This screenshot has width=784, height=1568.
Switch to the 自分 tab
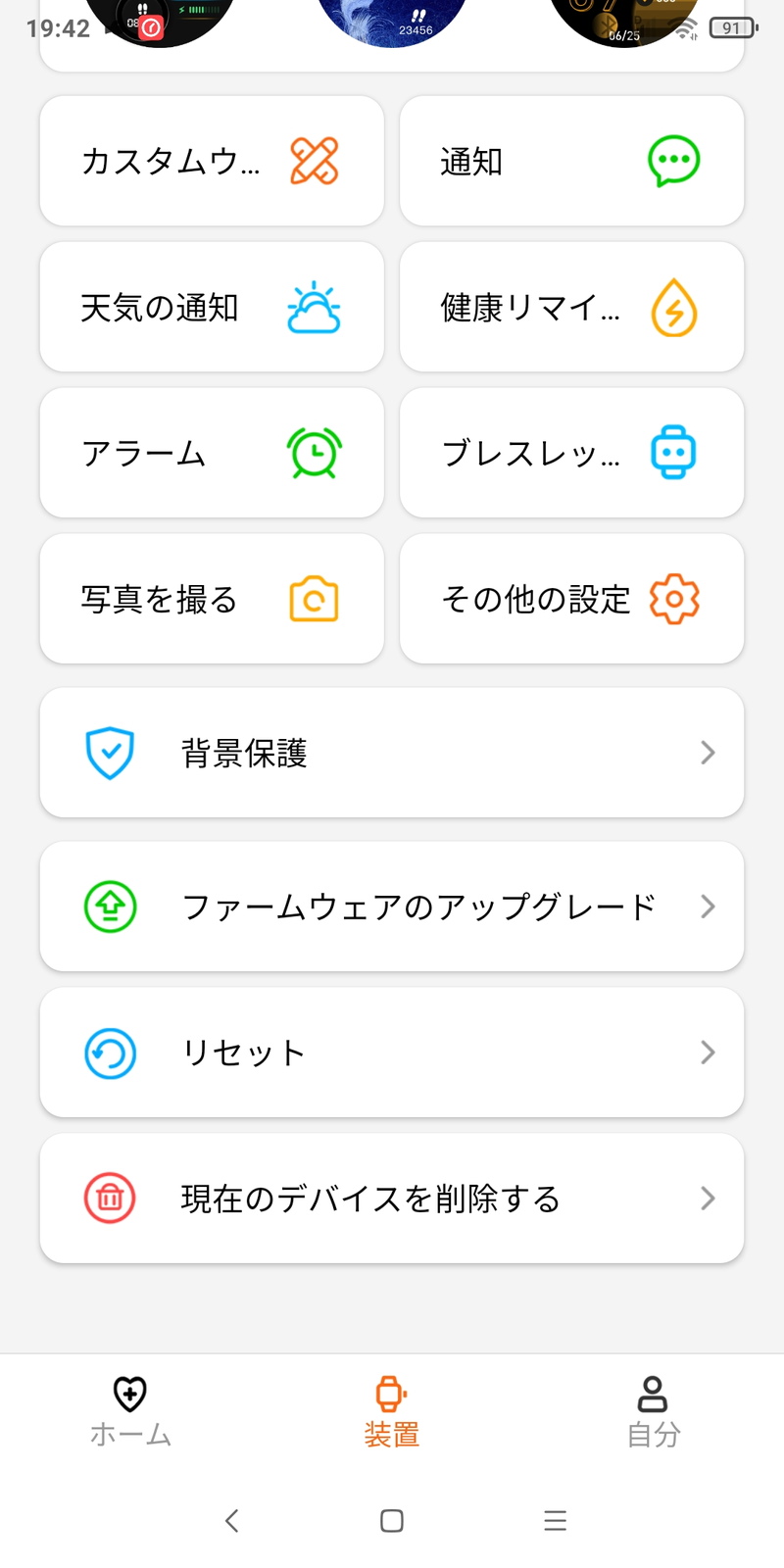point(654,1412)
